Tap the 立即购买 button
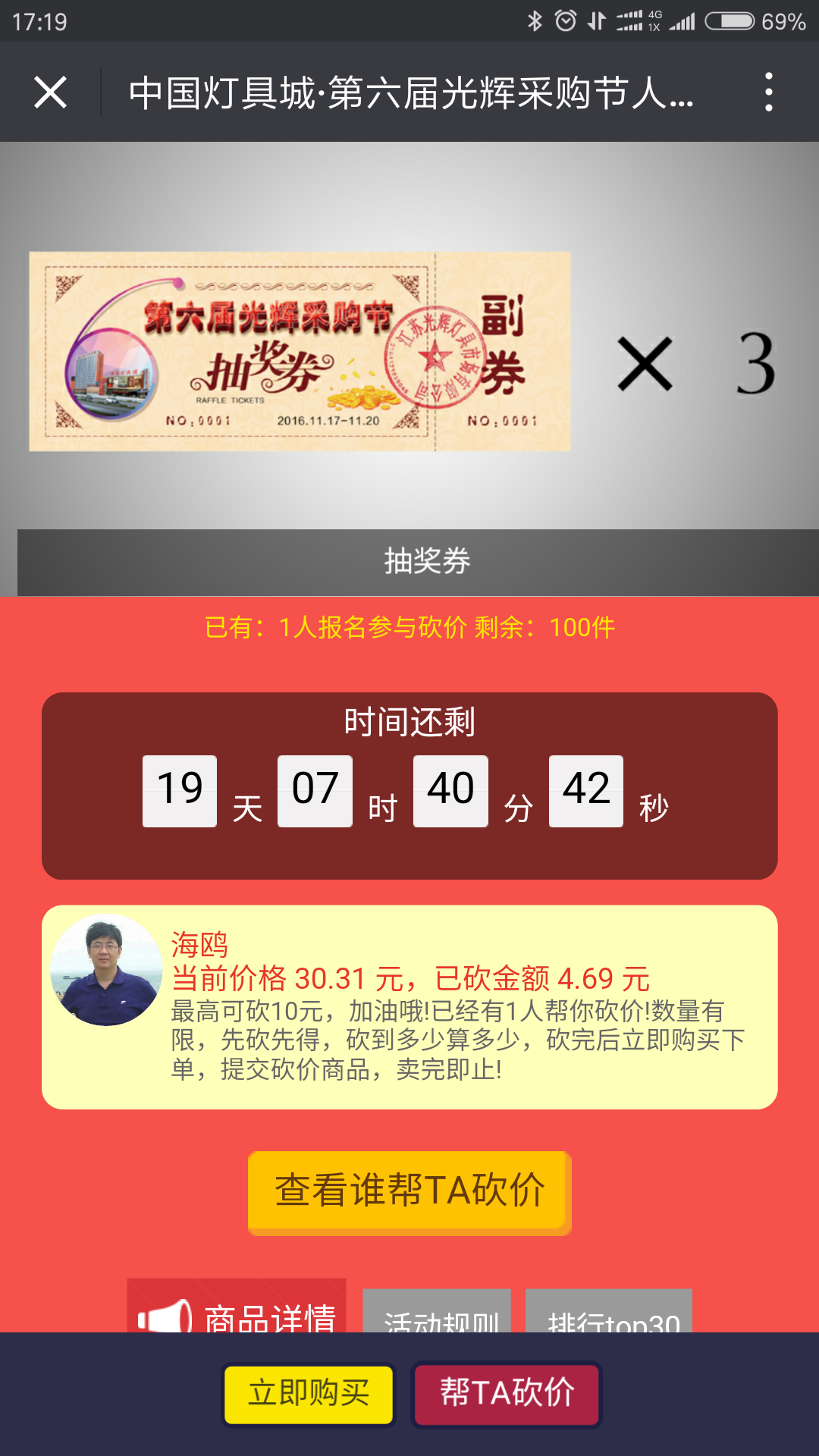Image resolution: width=819 pixels, height=1456 pixels. click(x=309, y=1394)
